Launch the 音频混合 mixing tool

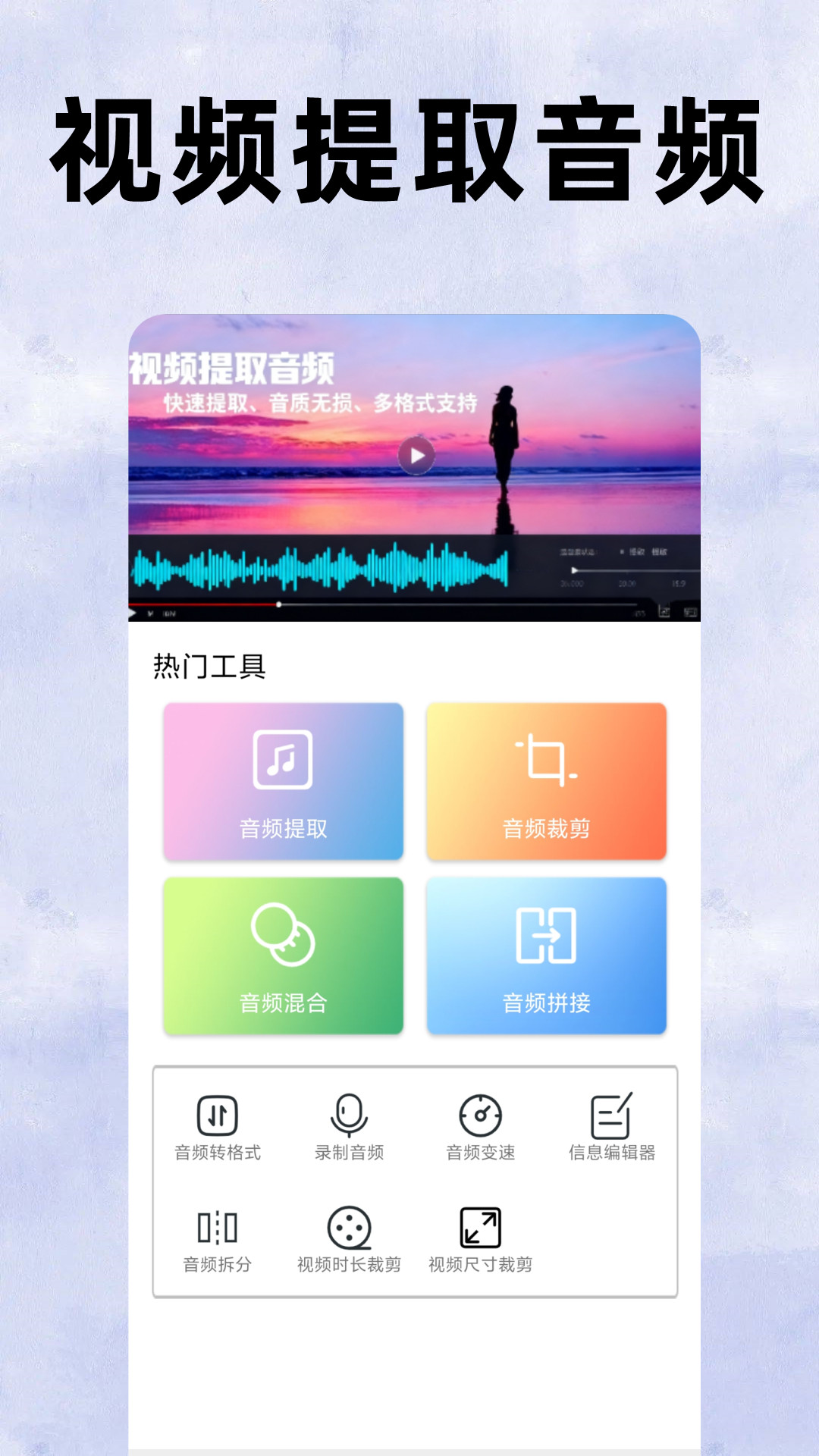(282, 957)
